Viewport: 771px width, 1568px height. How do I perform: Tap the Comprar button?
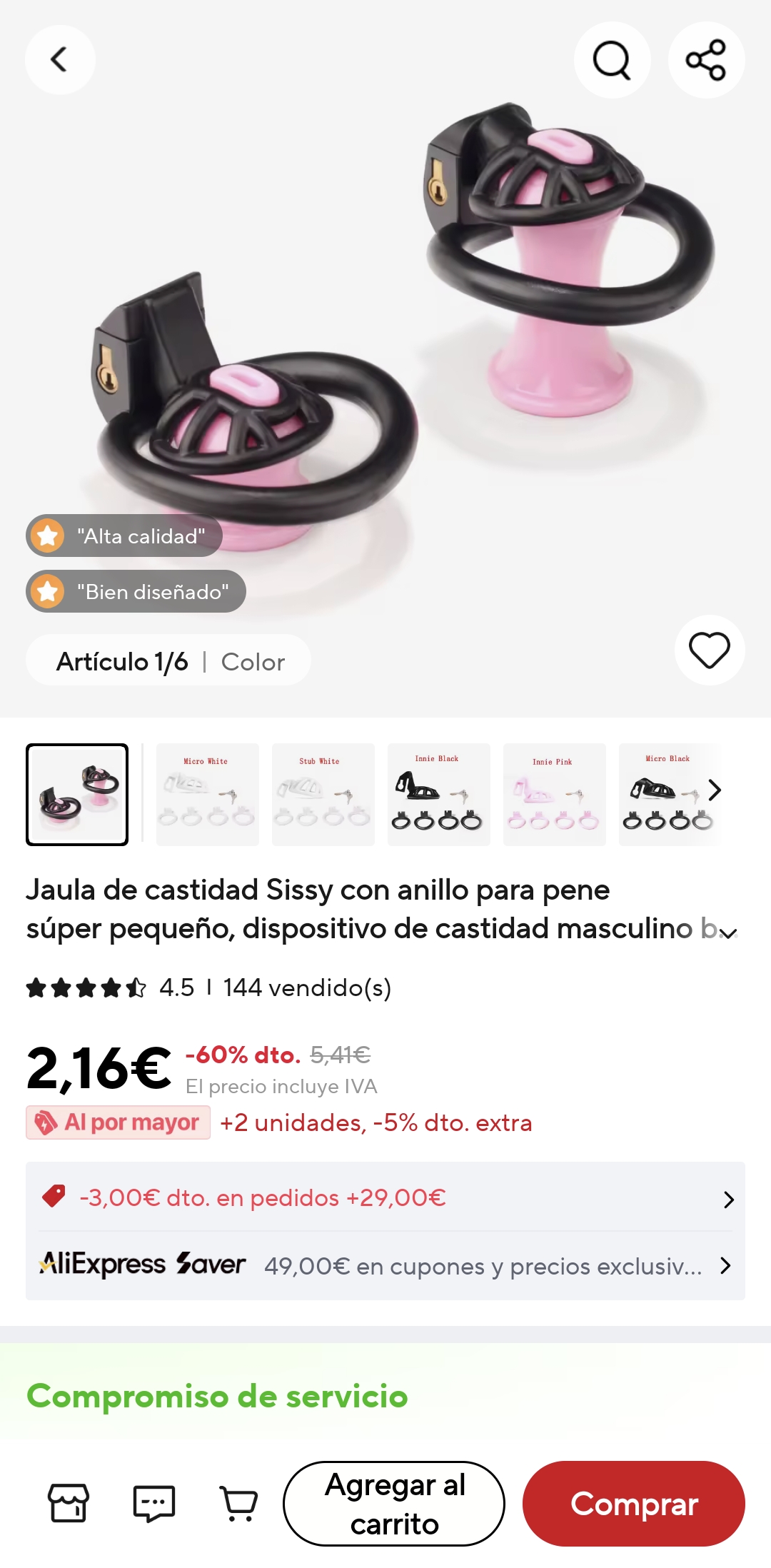pyautogui.click(x=634, y=1504)
